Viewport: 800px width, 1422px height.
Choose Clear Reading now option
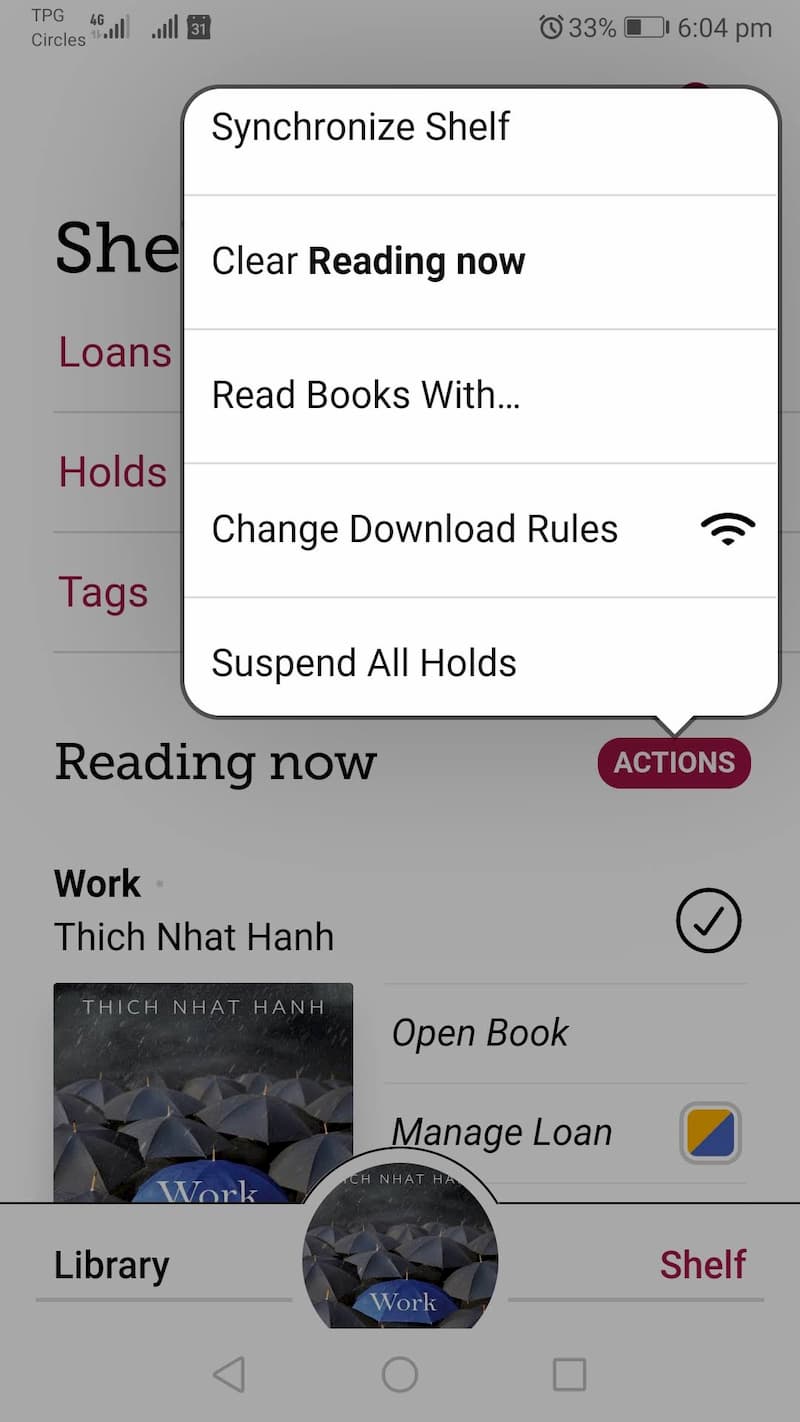(480, 262)
